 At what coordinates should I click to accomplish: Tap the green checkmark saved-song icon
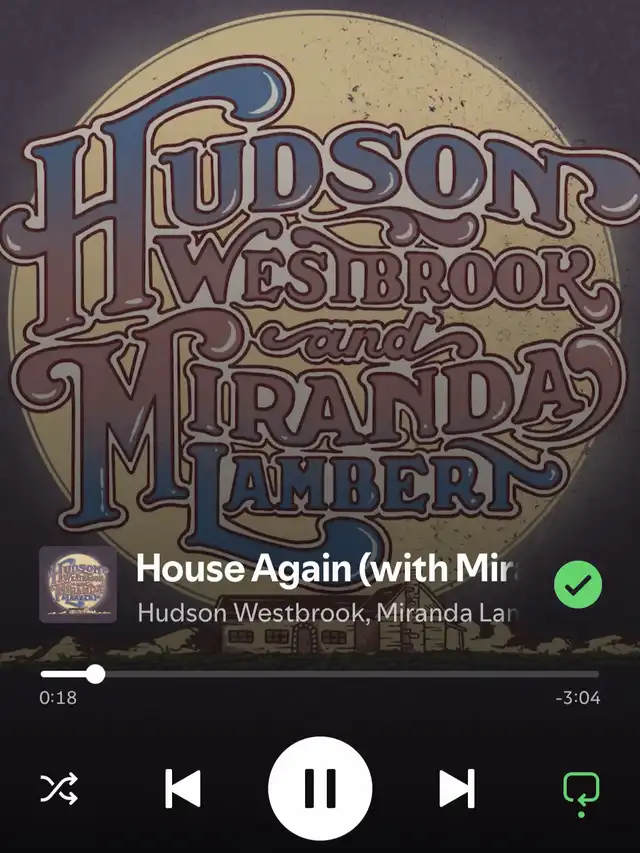578,586
